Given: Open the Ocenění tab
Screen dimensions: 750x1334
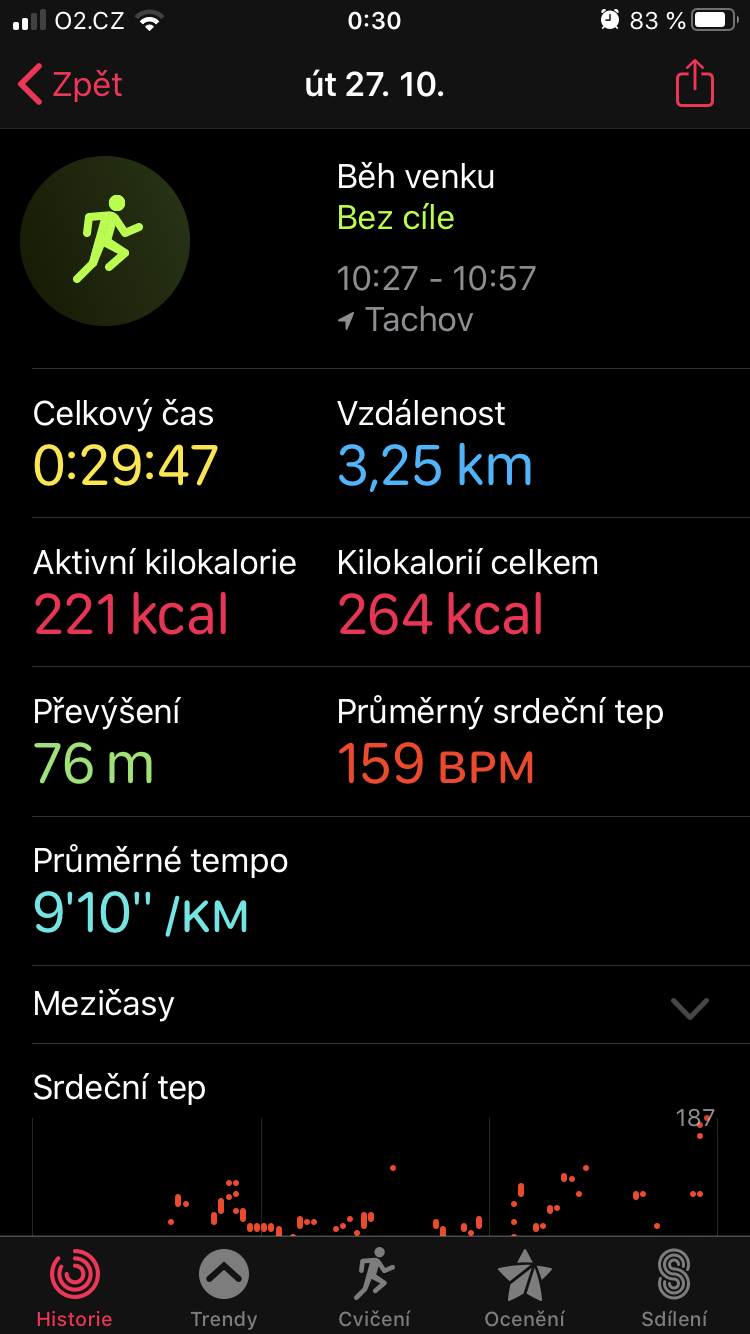Looking at the screenshot, I should pyautogui.click(x=525, y=1288).
